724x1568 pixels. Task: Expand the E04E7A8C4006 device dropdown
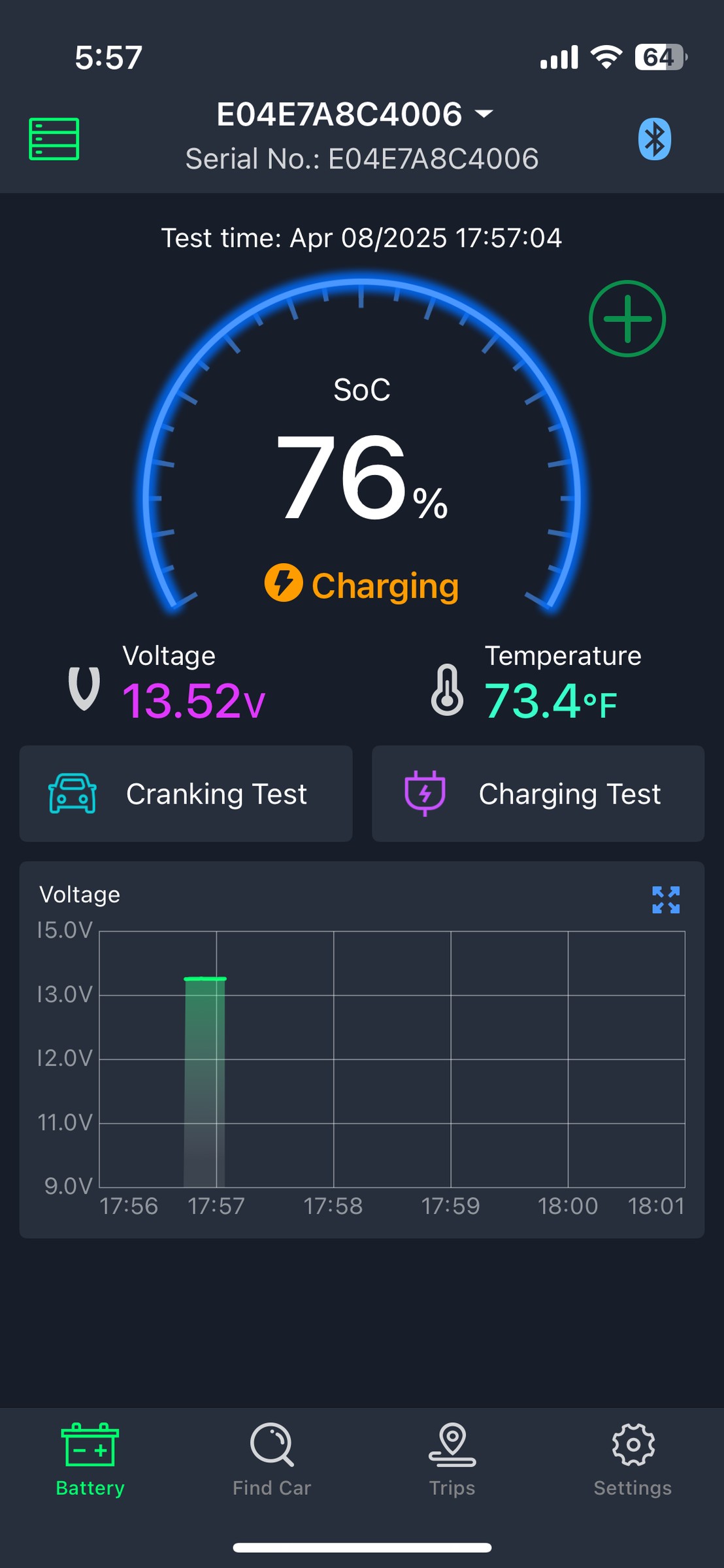355,114
